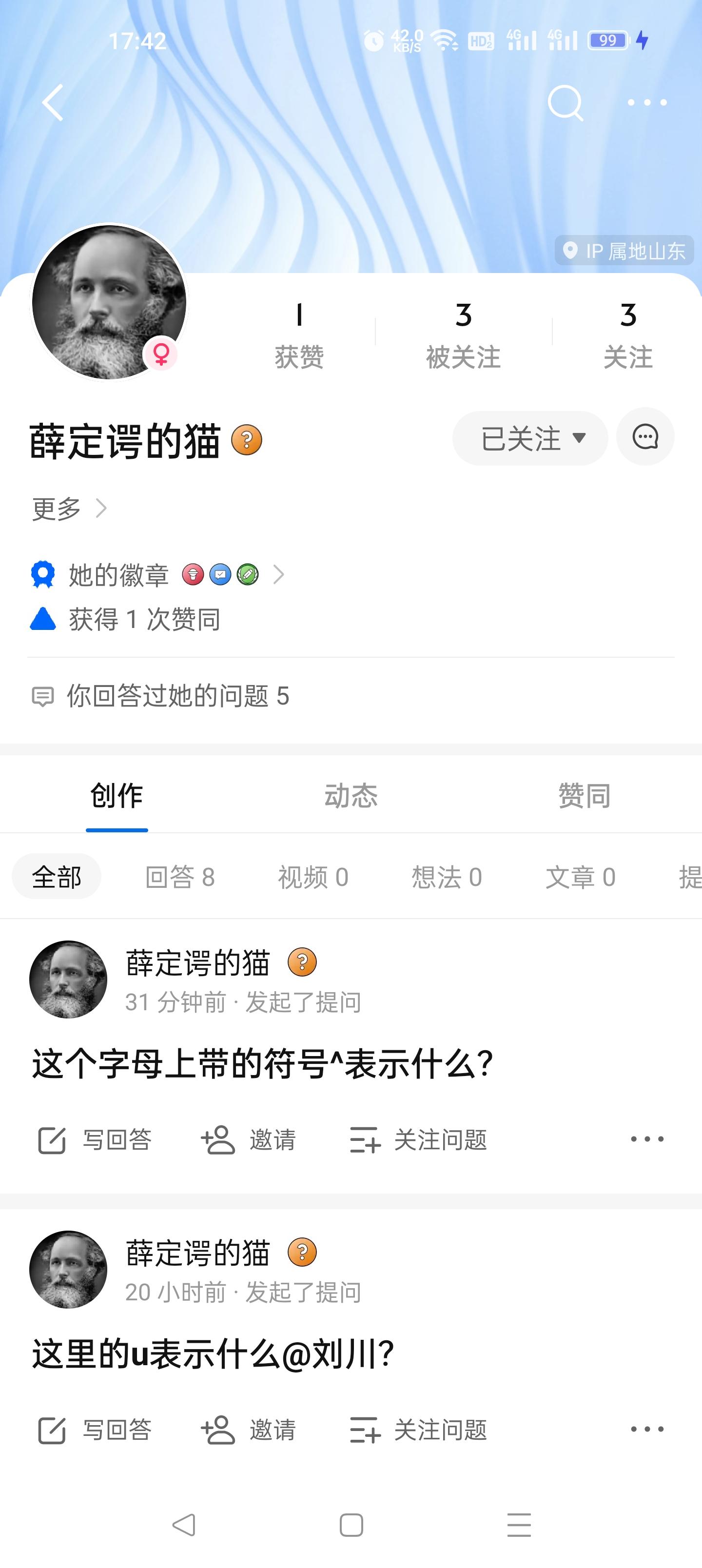The height and width of the screenshot is (1568, 702).
Task: Tap 邀请 under the ^ symbol question
Action: click(249, 1139)
